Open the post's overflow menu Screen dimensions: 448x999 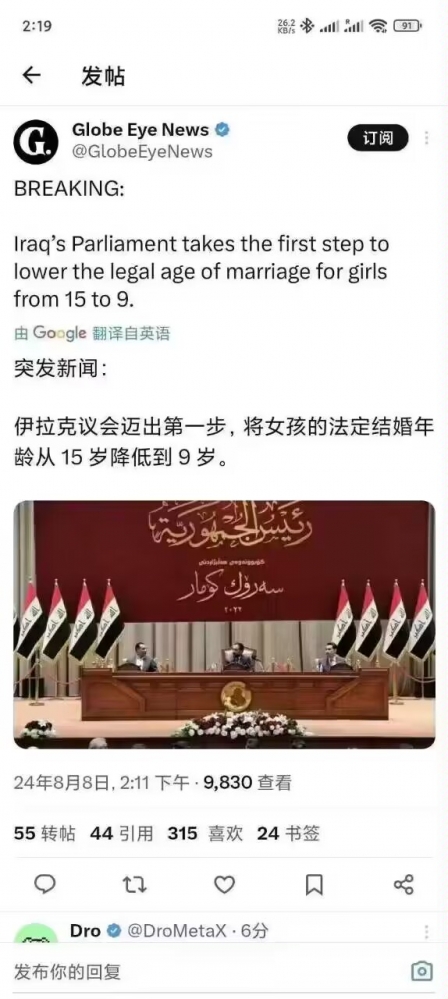[x=426, y=138]
